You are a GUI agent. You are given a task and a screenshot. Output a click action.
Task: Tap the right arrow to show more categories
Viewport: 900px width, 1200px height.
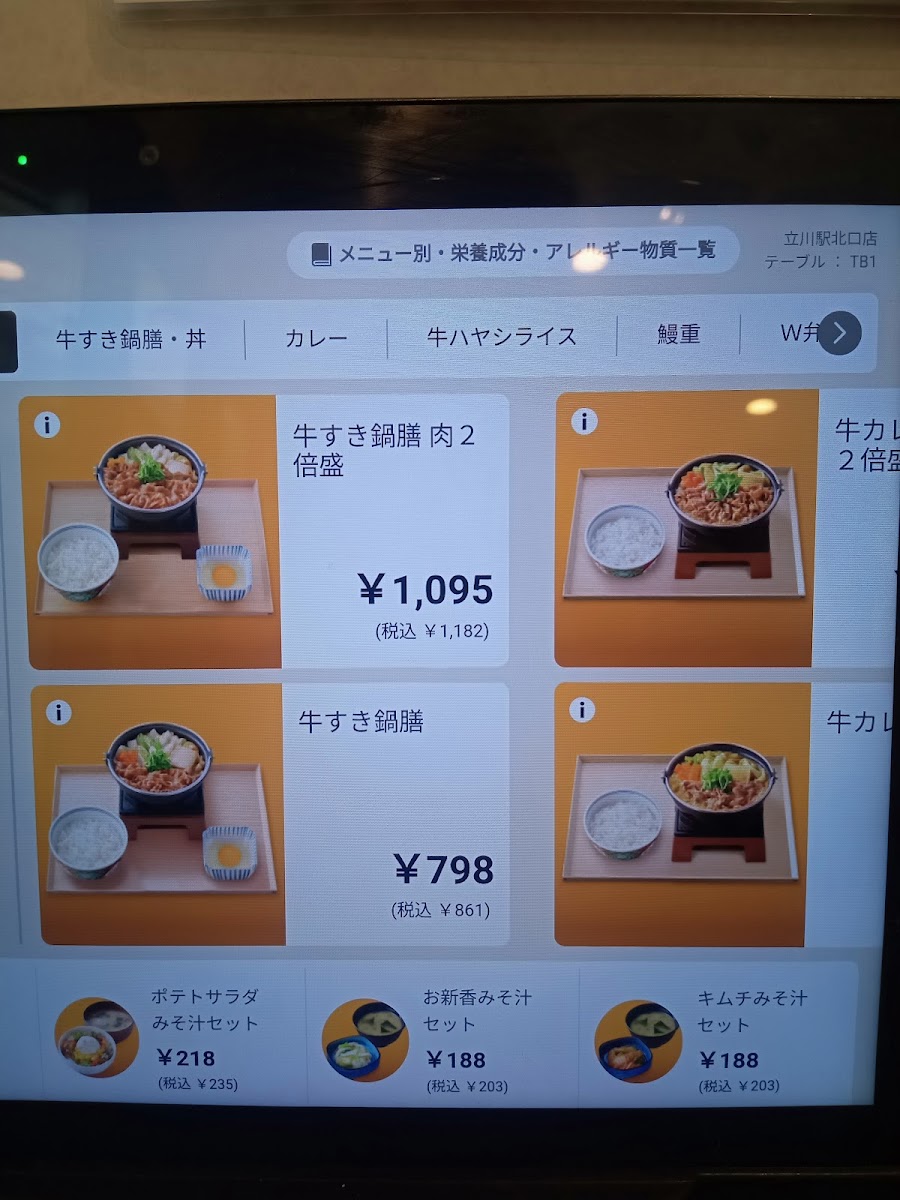(839, 334)
